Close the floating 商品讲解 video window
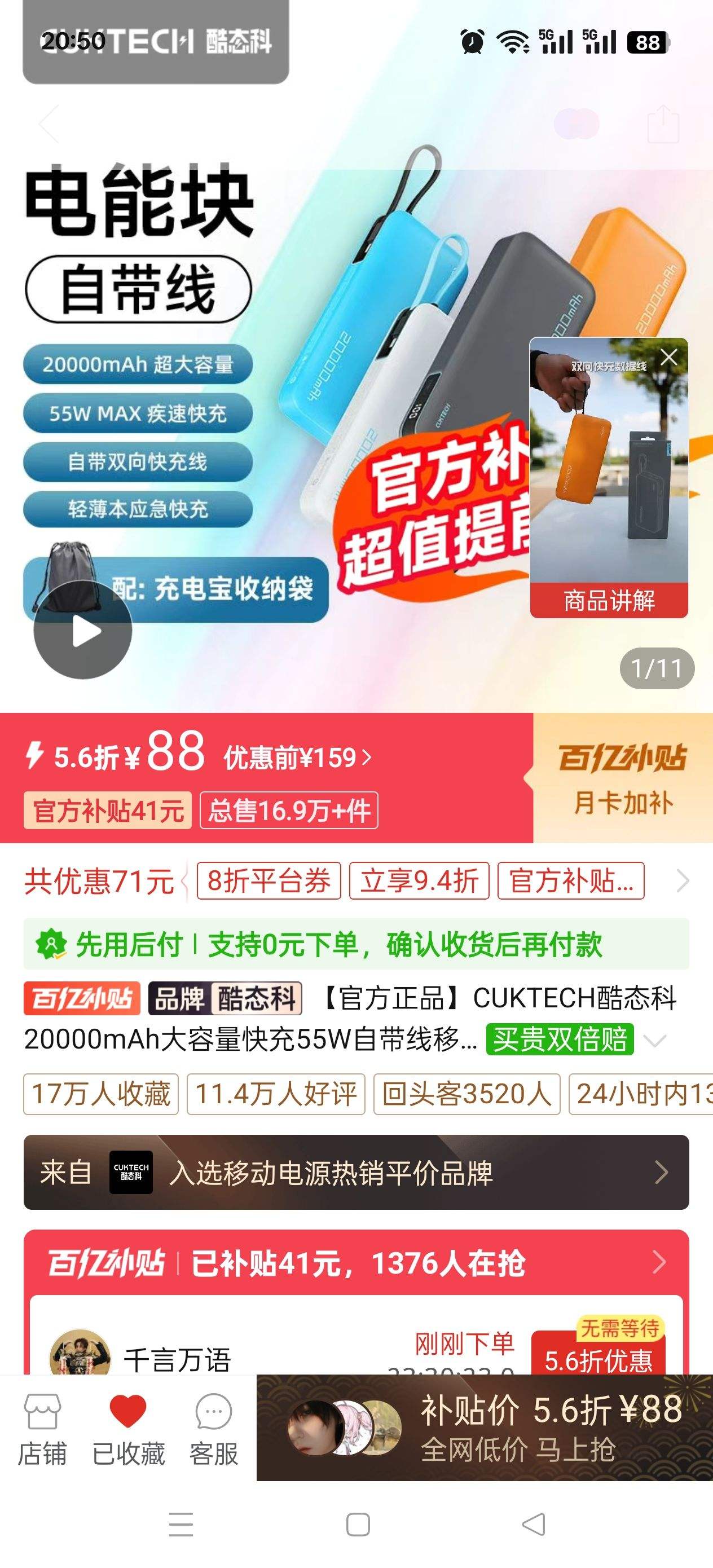Viewport: 713px width, 1568px height. 668,357
